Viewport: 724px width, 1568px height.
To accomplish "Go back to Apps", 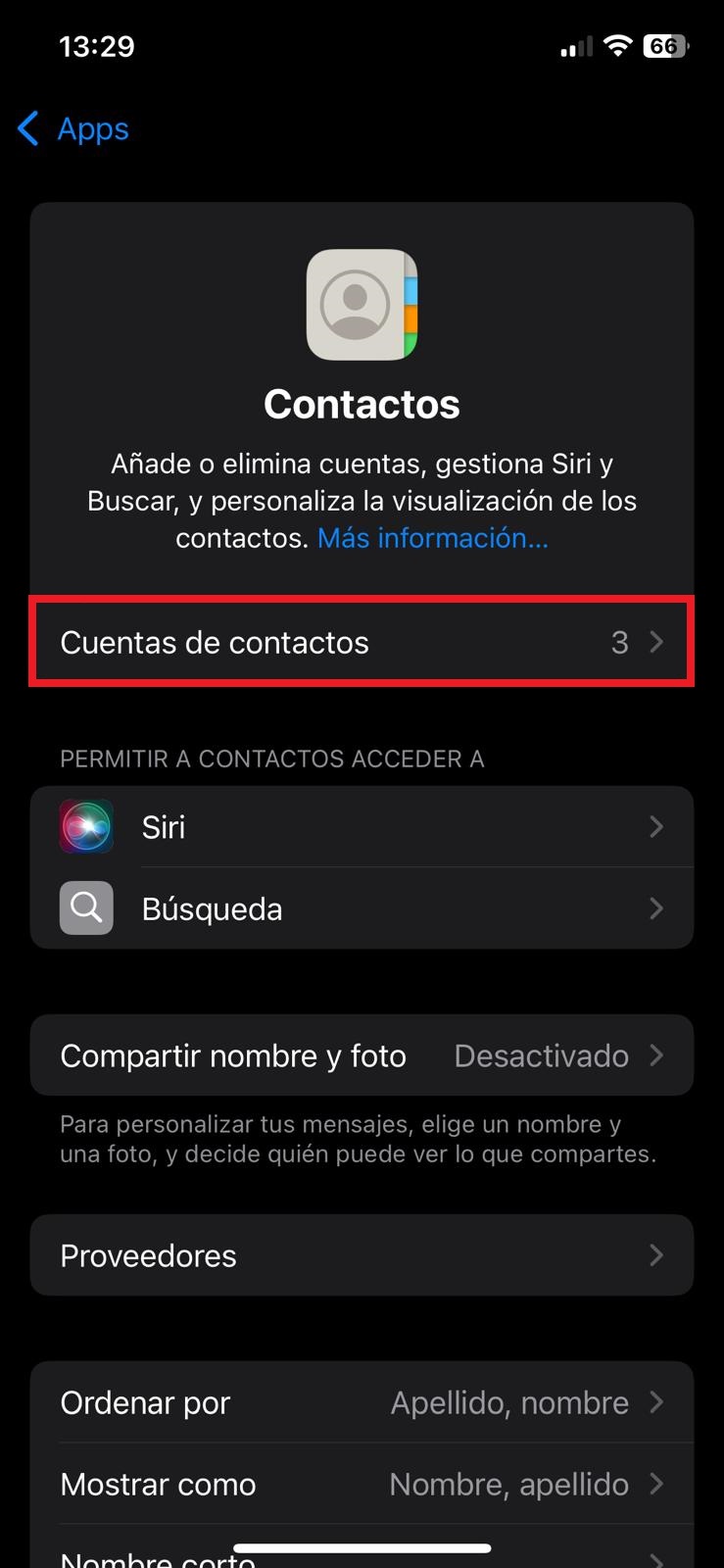I will tap(73, 128).
